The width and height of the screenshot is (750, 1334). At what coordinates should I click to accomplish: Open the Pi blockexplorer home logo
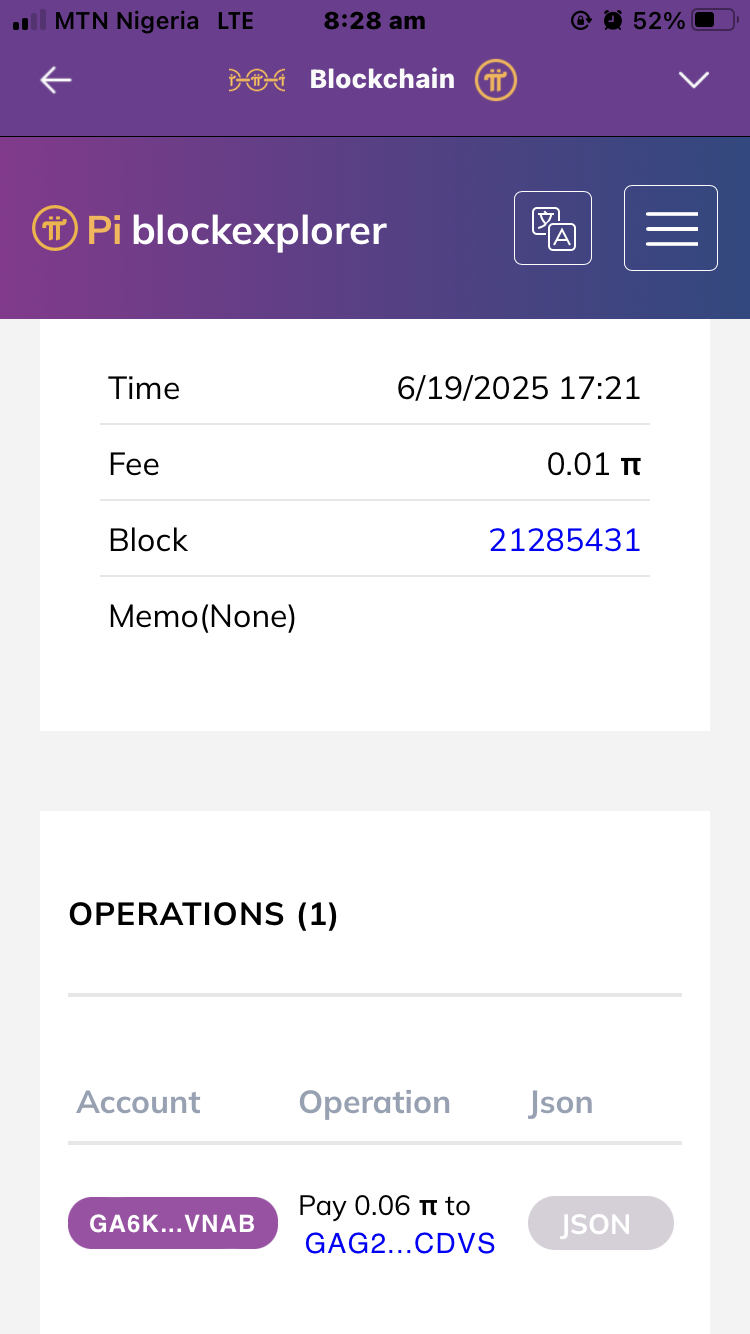point(209,230)
